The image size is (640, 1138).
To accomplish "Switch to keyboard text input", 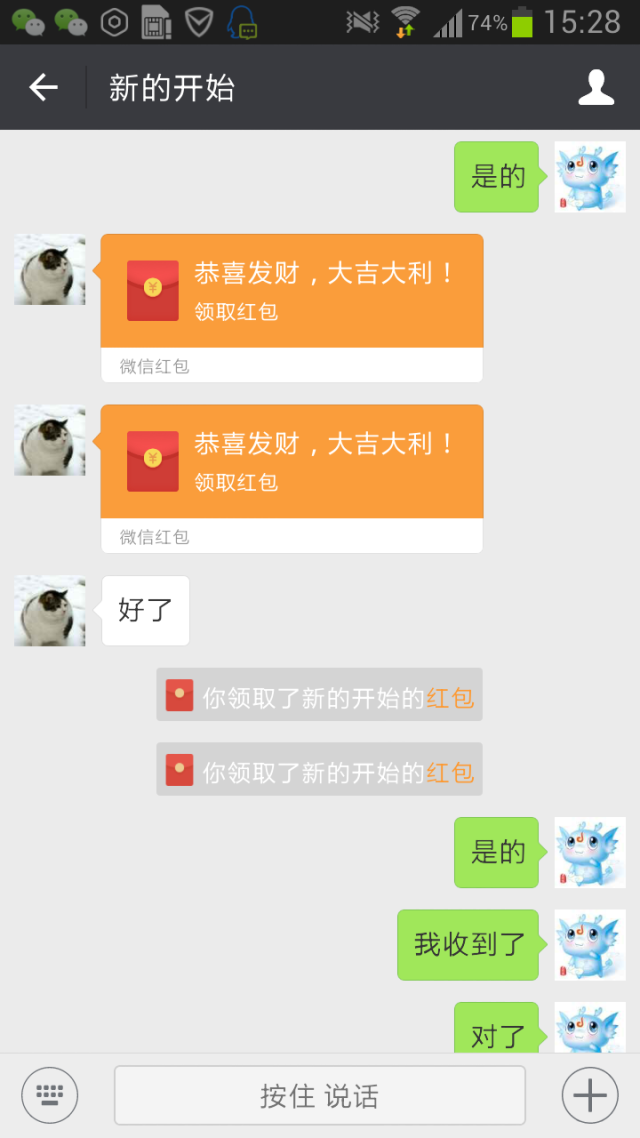I will [x=49, y=1095].
